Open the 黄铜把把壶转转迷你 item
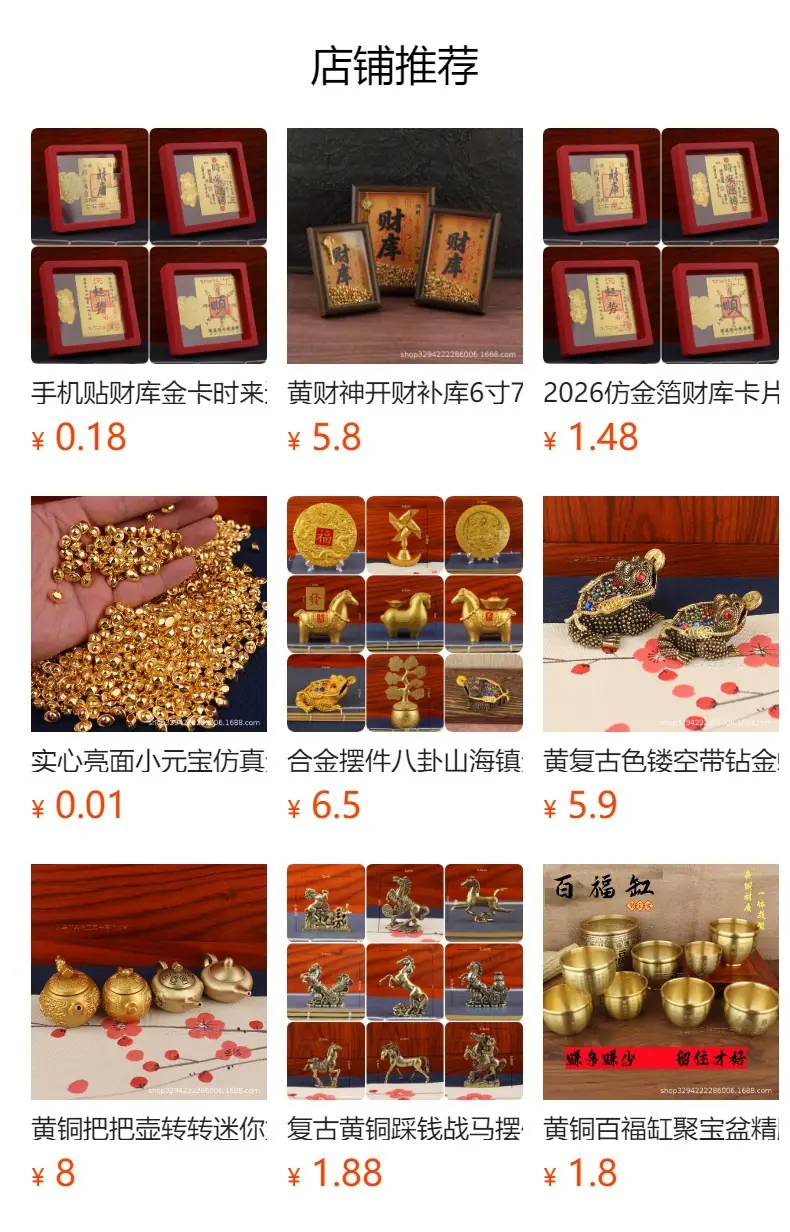This screenshot has height=1232, width=790. pyautogui.click(x=149, y=1028)
